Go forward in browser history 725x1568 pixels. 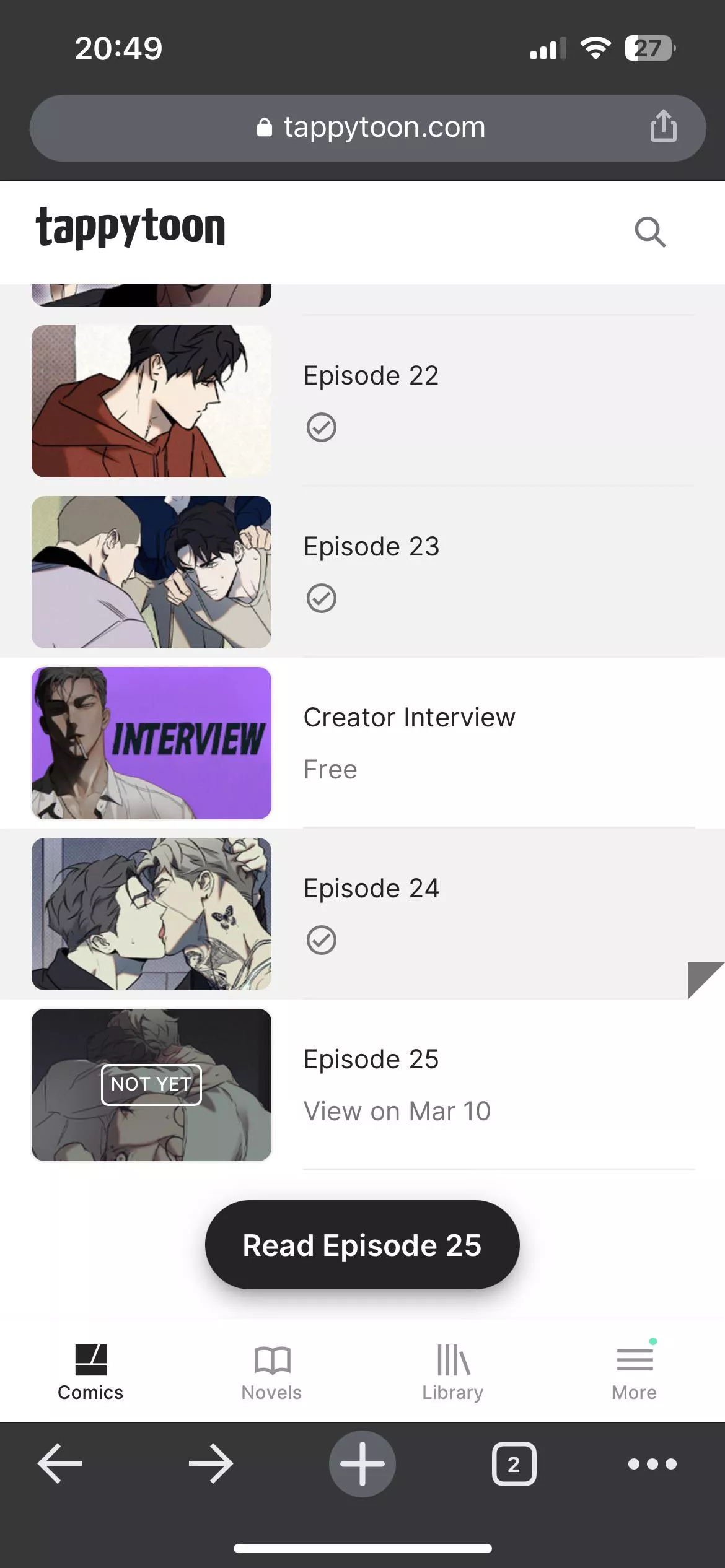click(211, 1464)
